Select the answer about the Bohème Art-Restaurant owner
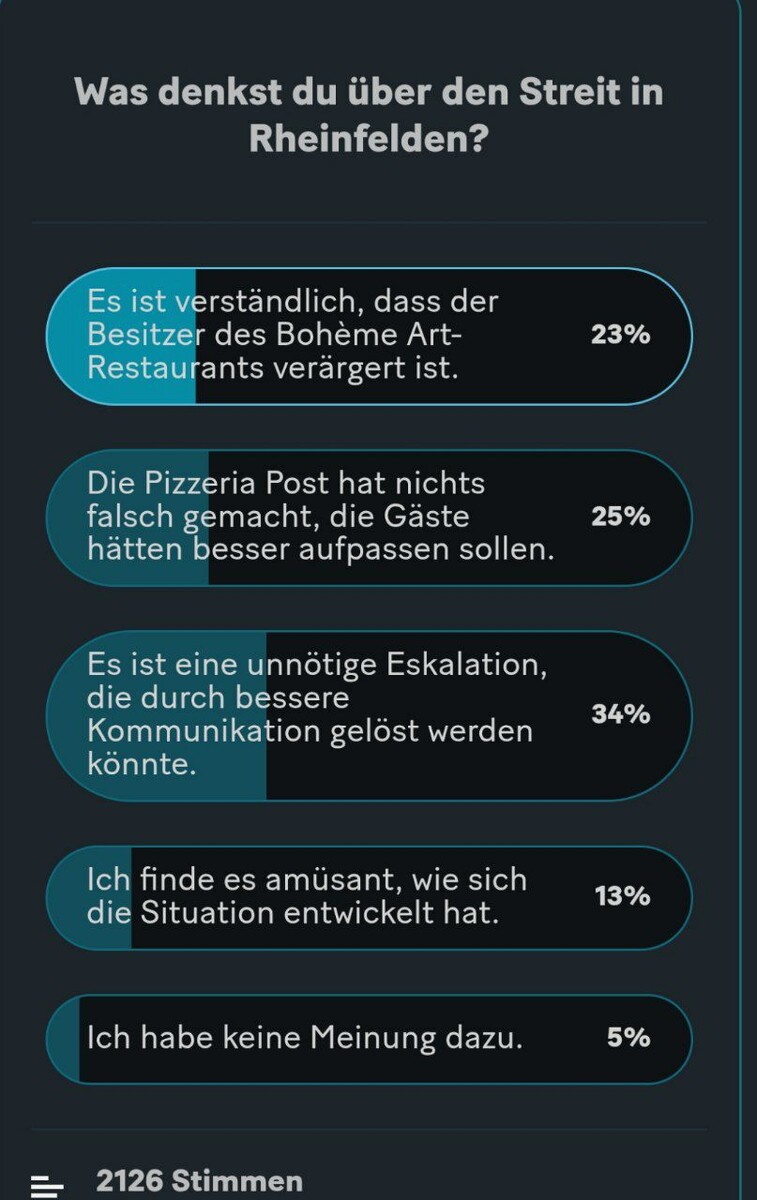The height and width of the screenshot is (1200, 757). (x=369, y=336)
